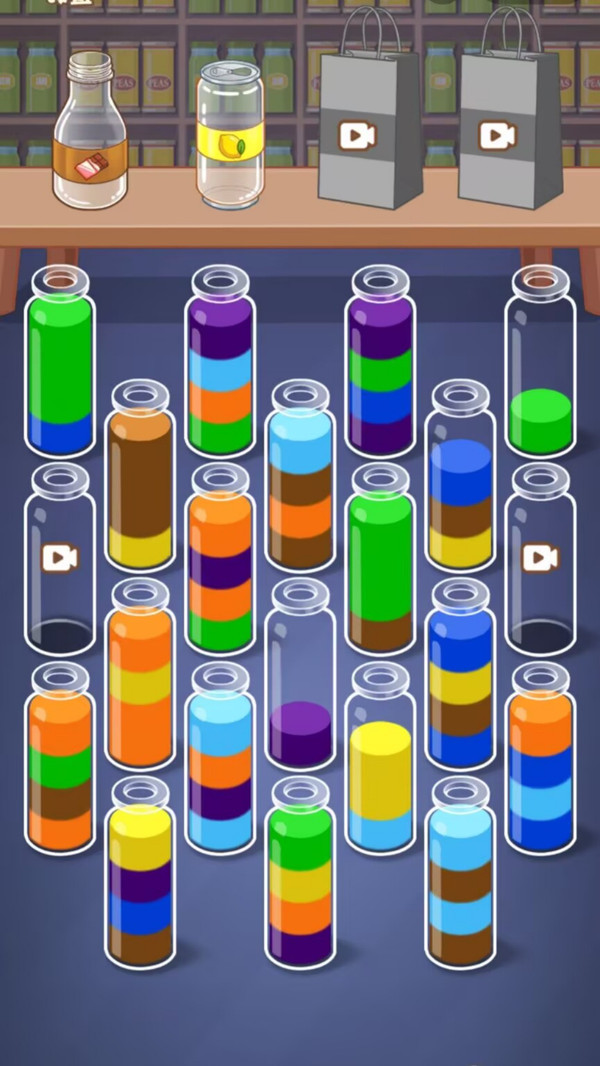Choose the bottle with green above brown
This screenshot has width=600, height=1066.
[380, 561]
